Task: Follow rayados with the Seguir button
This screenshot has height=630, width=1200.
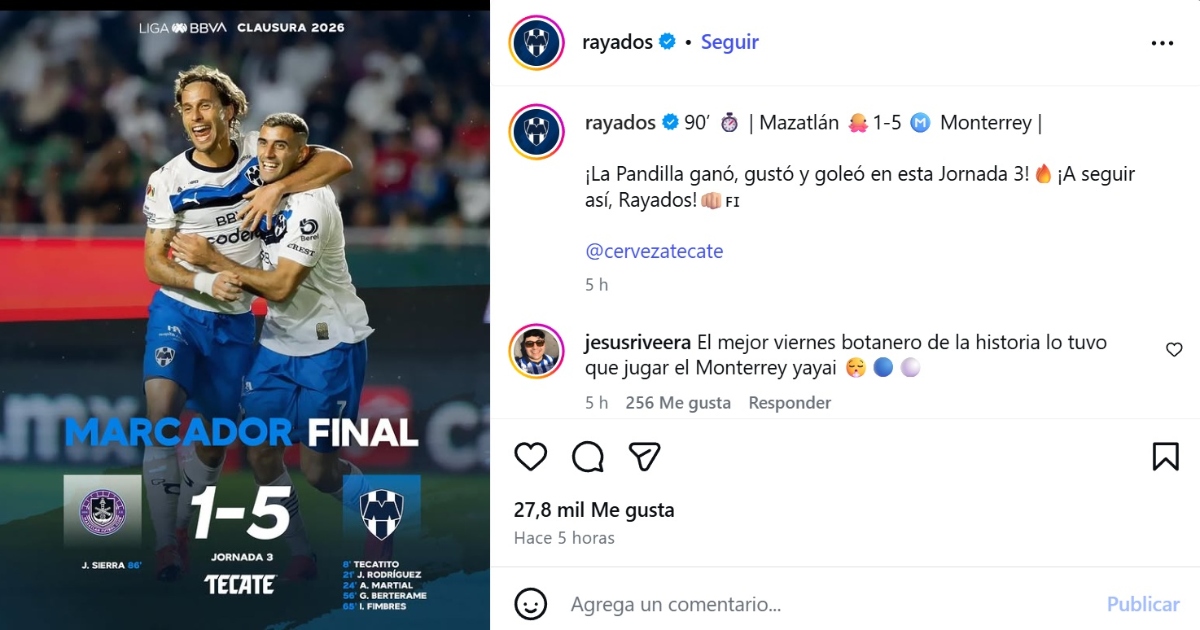Action: [729, 42]
